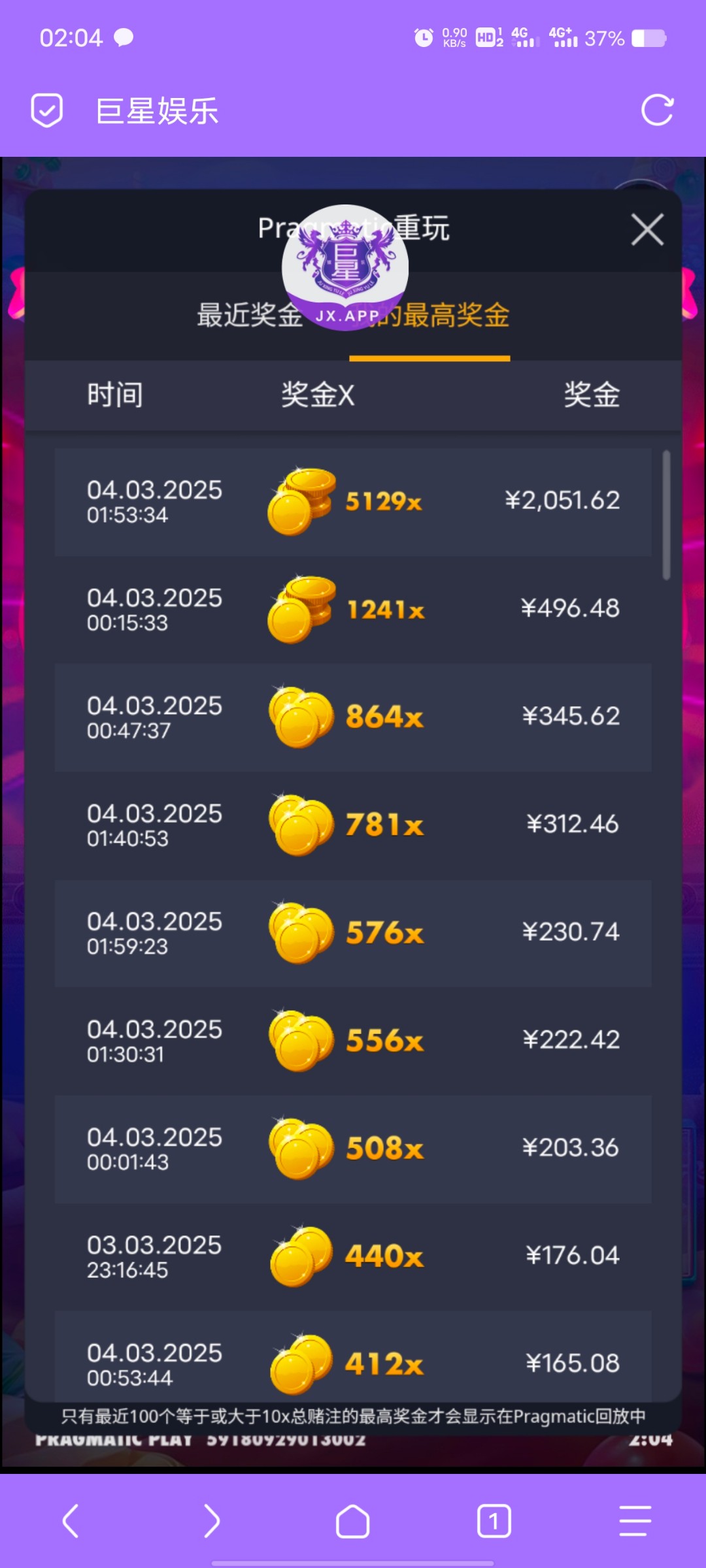Screen dimensions: 706x1568
Task: Open the 1241x win replay
Action: click(x=353, y=610)
